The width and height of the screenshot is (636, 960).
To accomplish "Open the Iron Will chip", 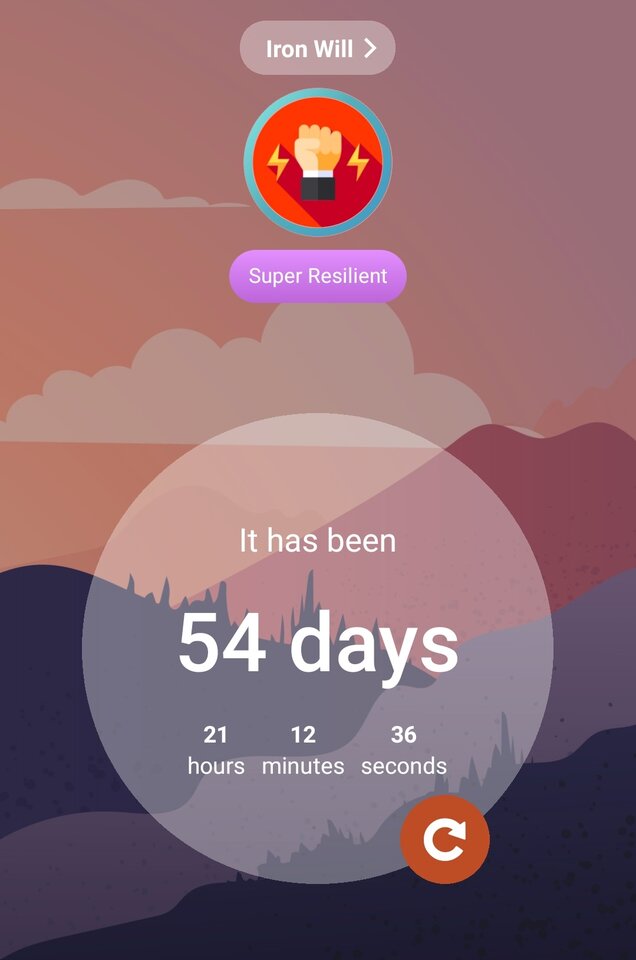I will tap(317, 48).
